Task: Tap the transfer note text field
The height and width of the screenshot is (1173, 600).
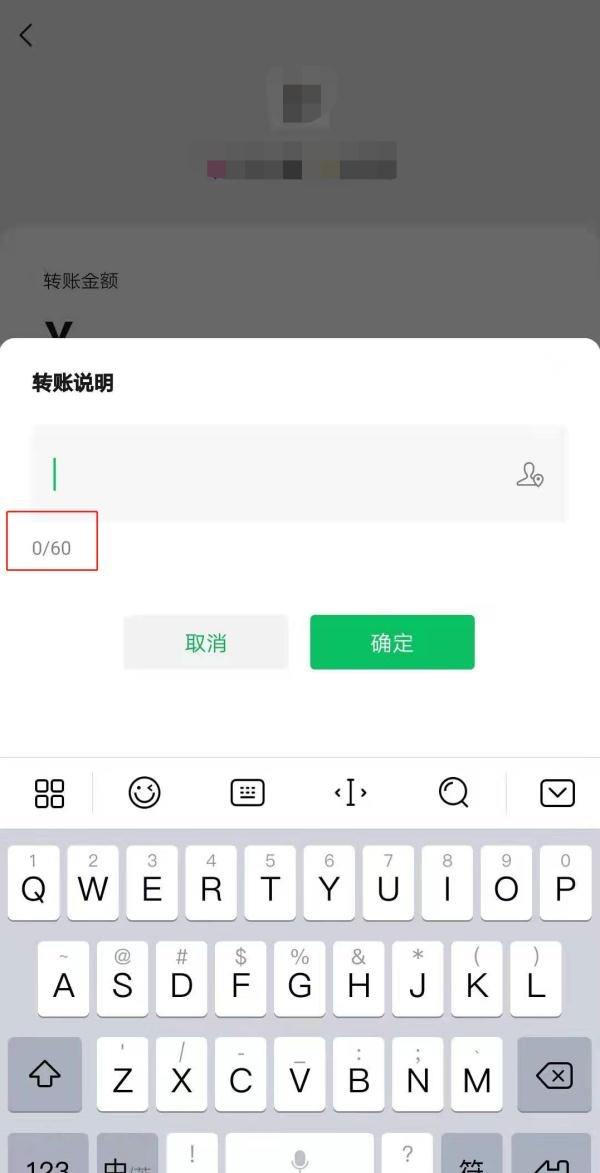Action: click(x=280, y=474)
